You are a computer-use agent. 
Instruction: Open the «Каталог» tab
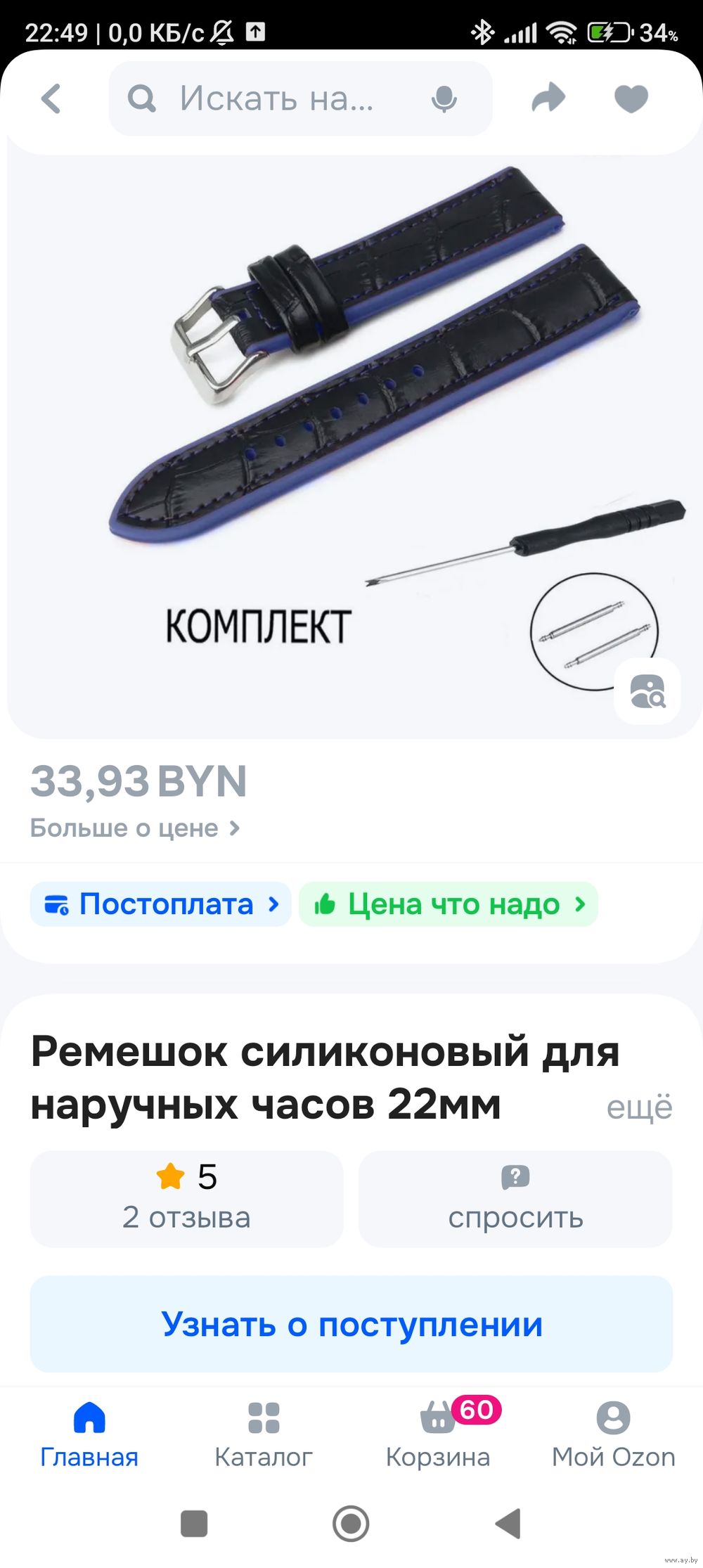coord(264,1434)
